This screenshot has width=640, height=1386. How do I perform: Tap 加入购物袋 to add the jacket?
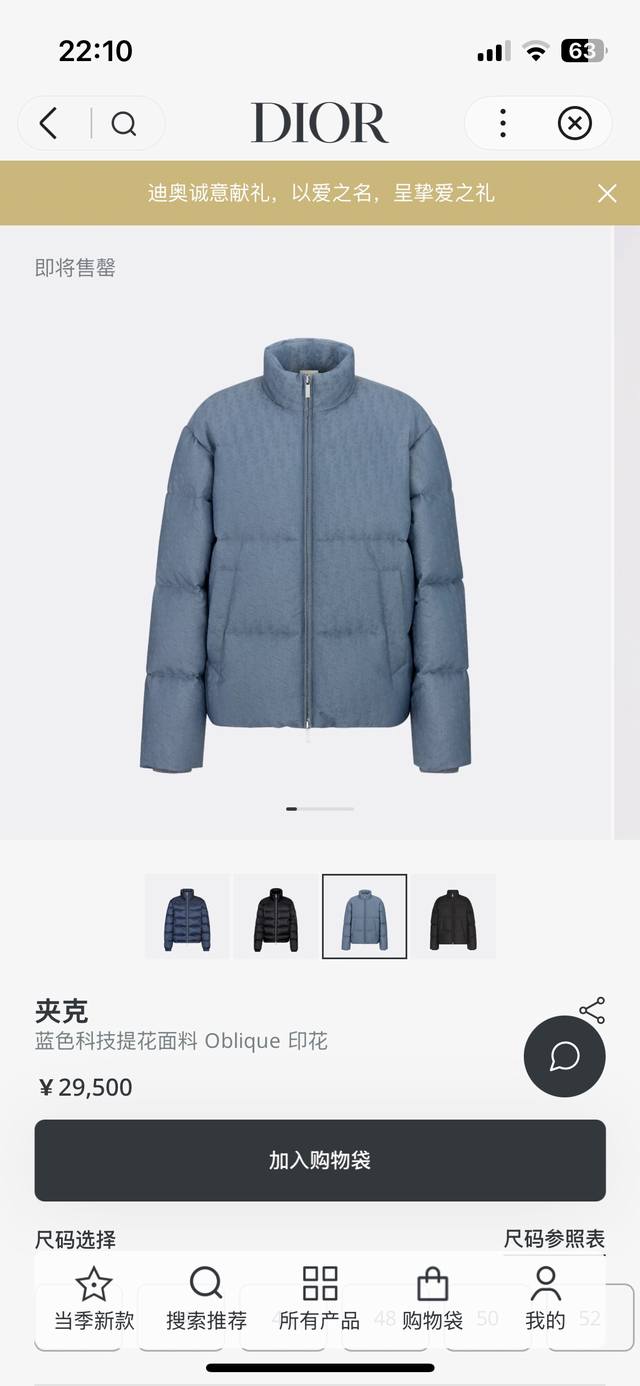coord(320,1160)
